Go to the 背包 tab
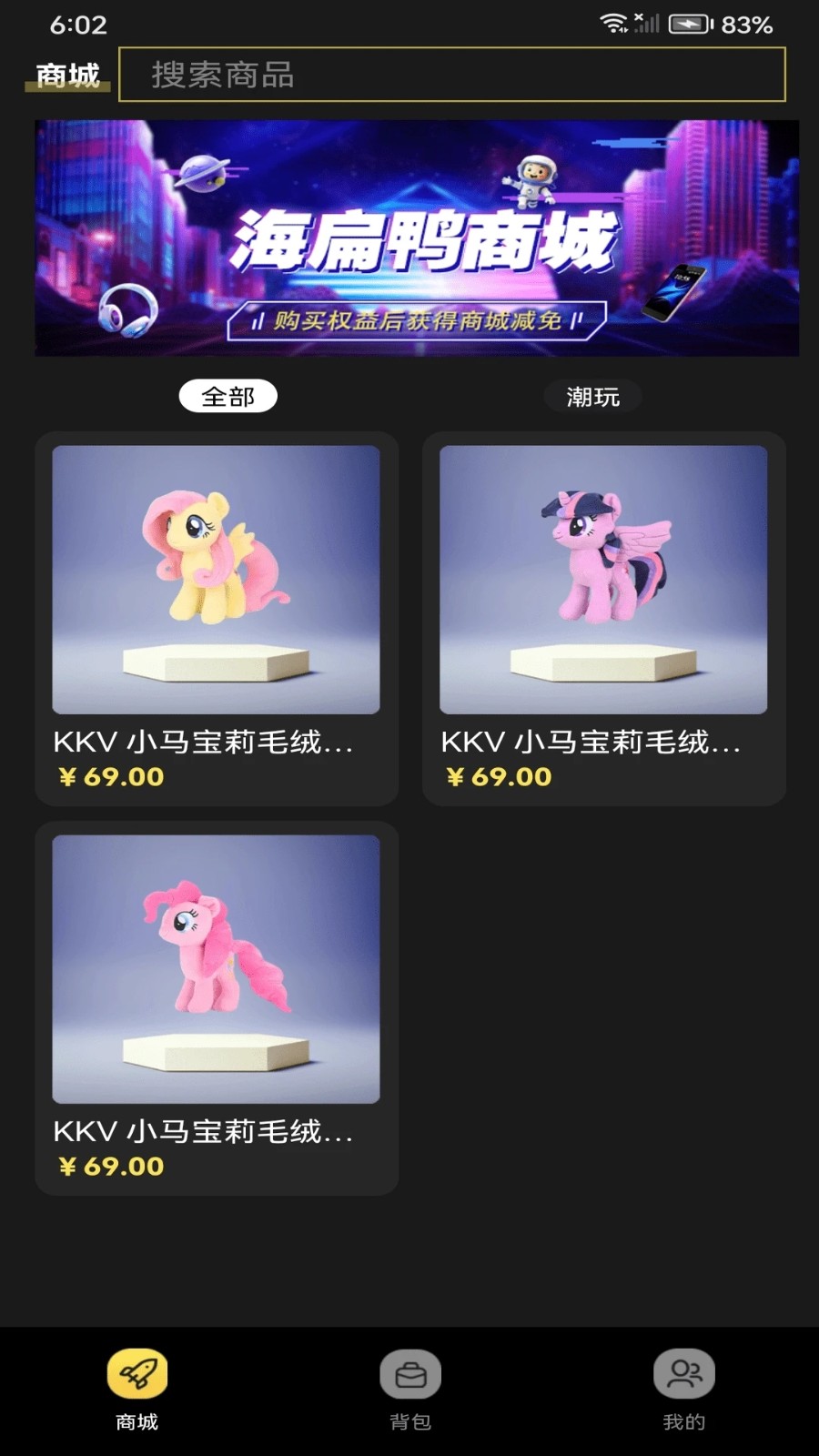The width and height of the screenshot is (819, 1456). click(410, 1389)
